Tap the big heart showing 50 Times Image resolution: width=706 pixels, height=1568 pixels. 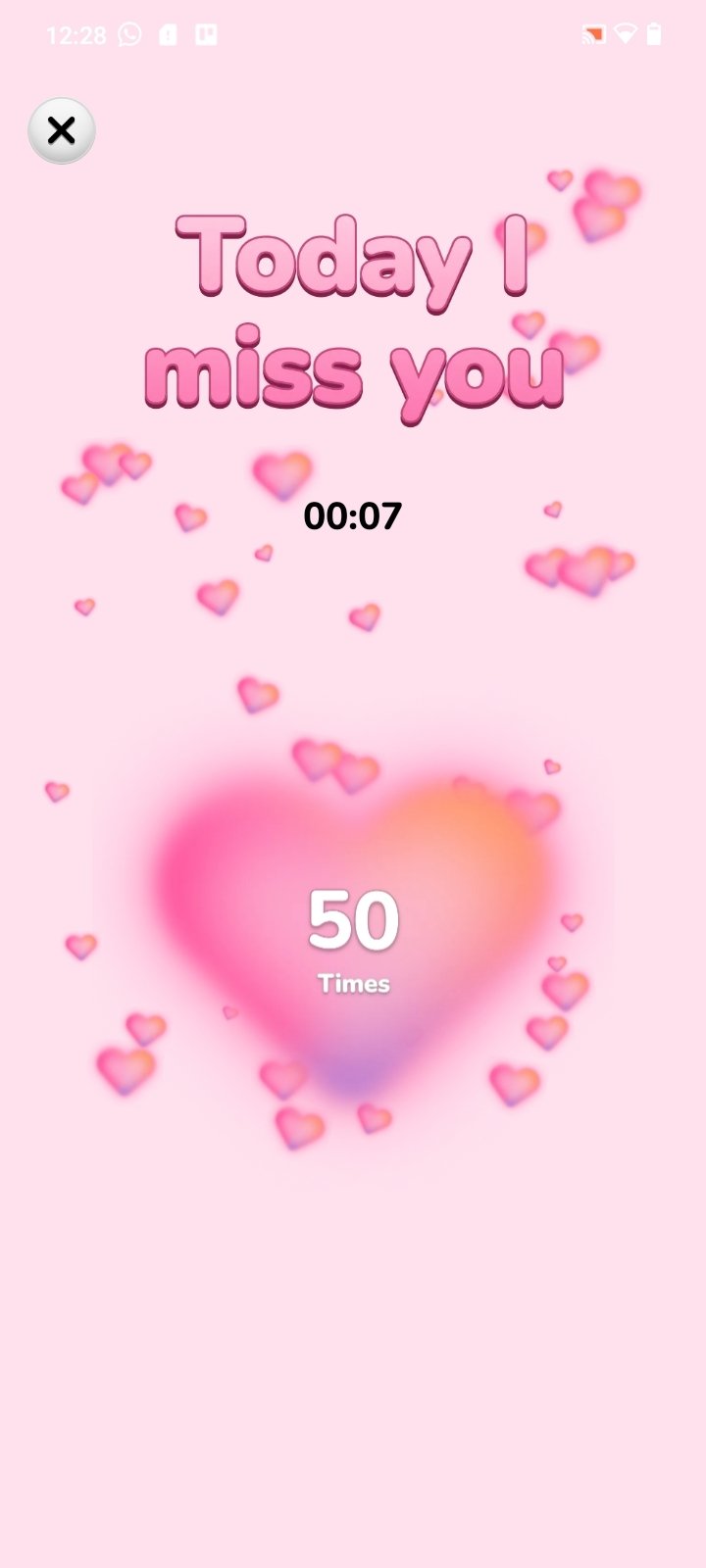pos(353,931)
